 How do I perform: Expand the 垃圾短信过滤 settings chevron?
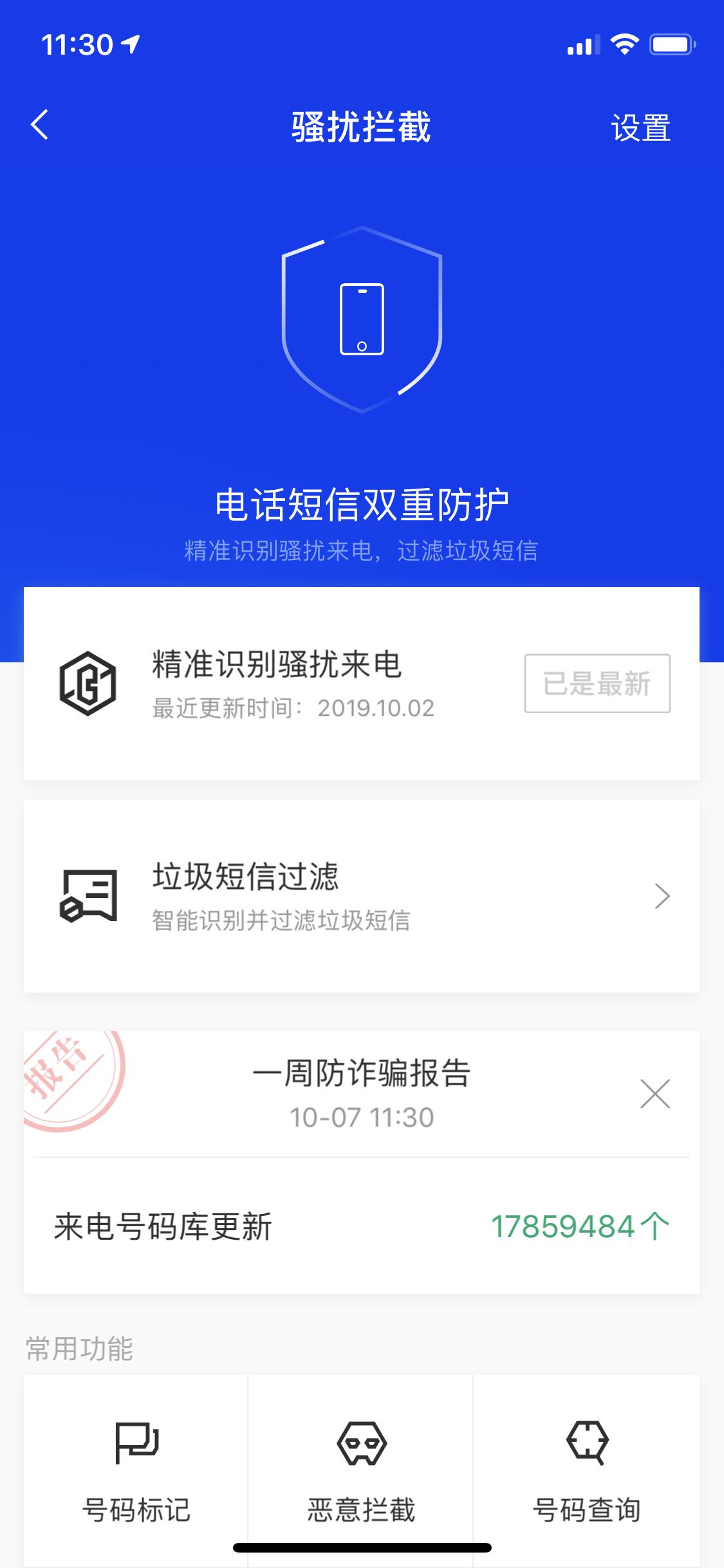pos(663,896)
